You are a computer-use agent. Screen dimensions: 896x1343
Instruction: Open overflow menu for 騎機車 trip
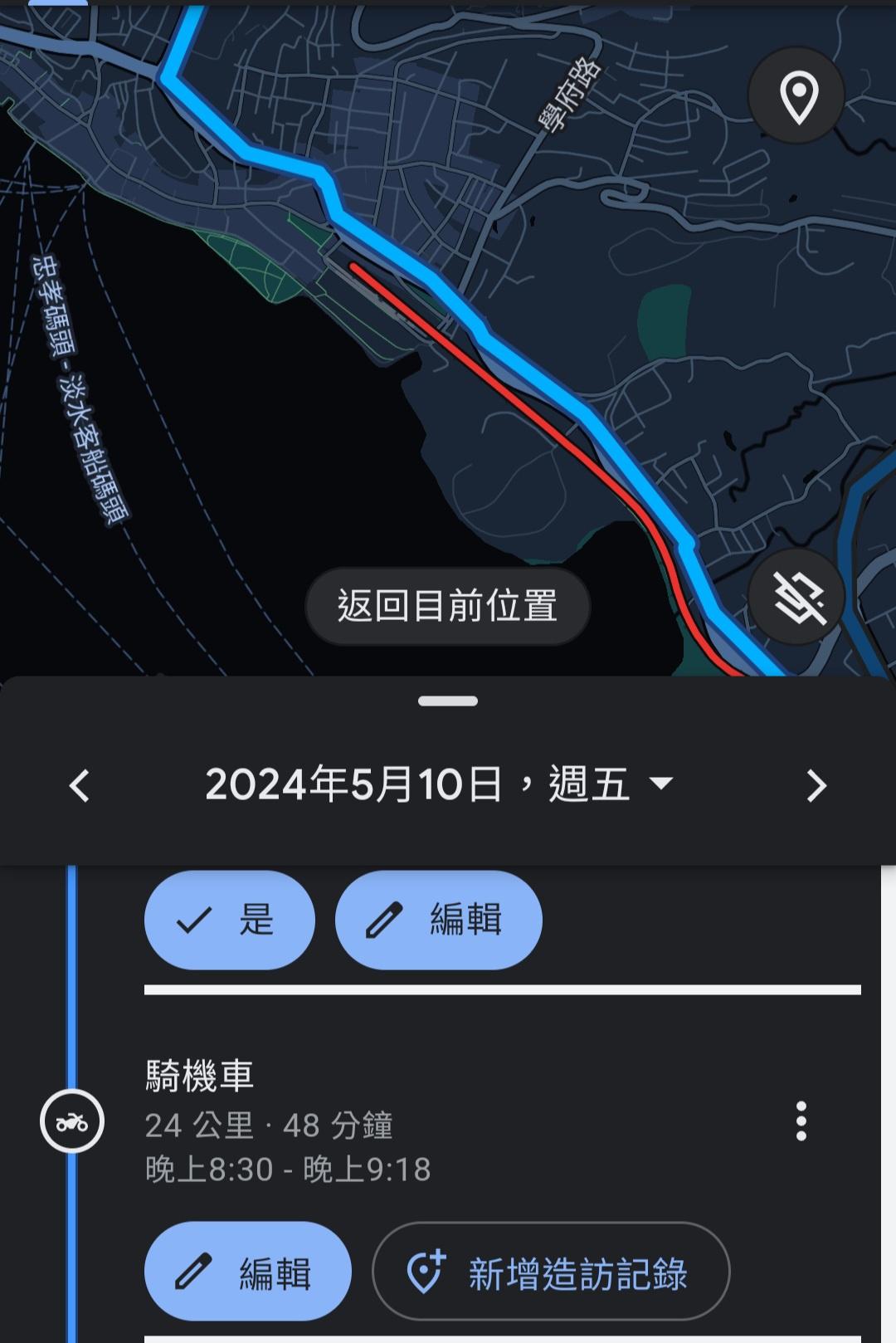tap(801, 1121)
